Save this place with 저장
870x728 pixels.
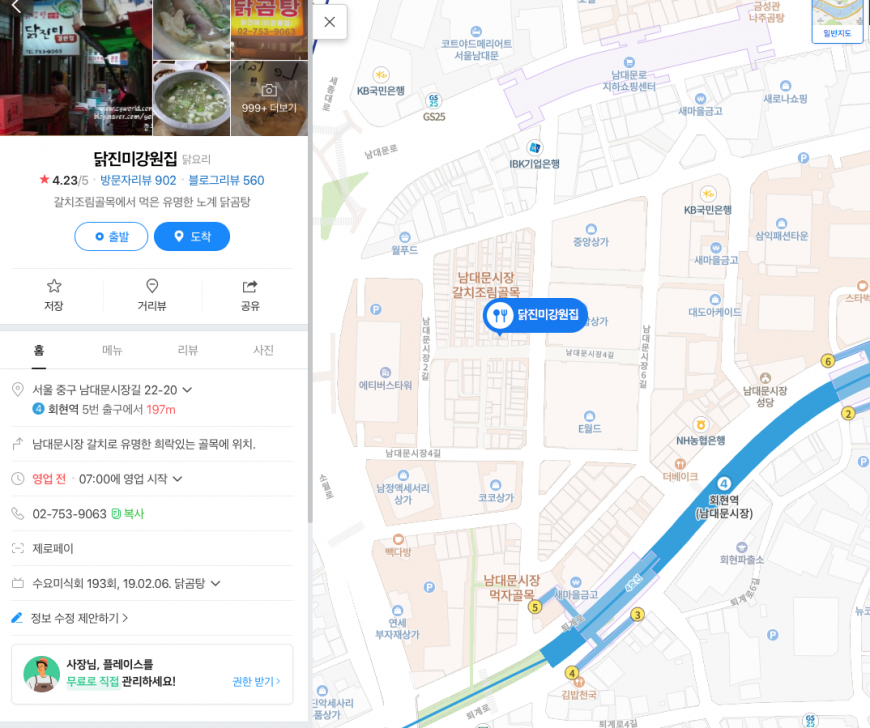(54, 295)
